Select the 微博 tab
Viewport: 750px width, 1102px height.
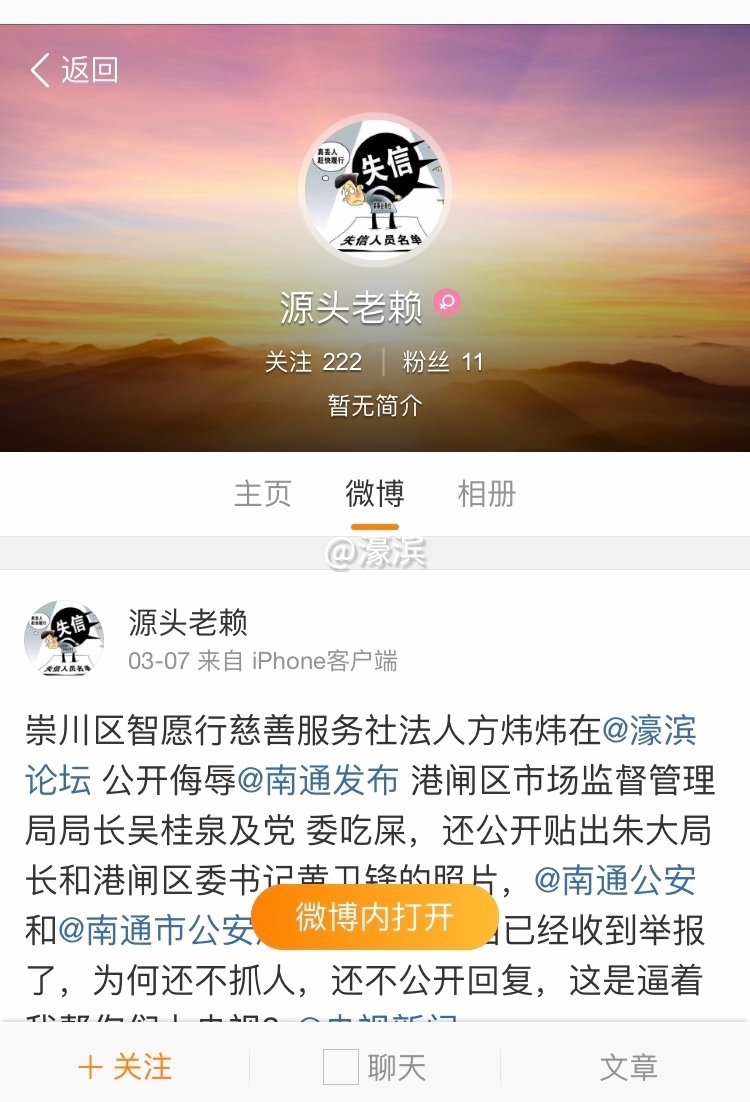pyautogui.click(x=375, y=493)
